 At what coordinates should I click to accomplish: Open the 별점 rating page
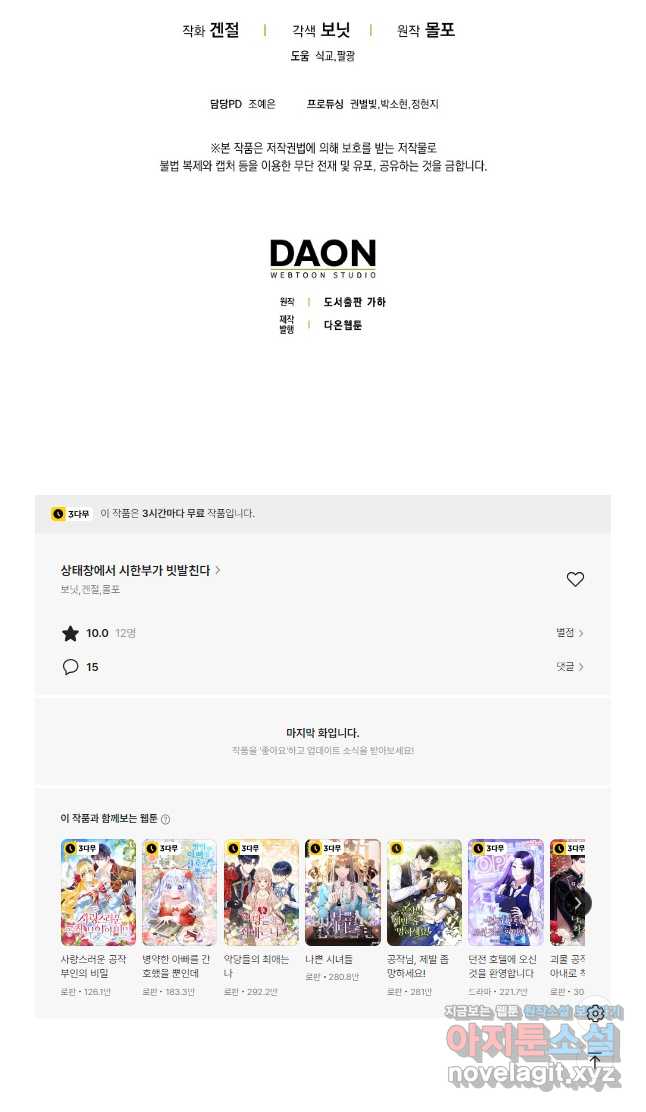[570, 633]
